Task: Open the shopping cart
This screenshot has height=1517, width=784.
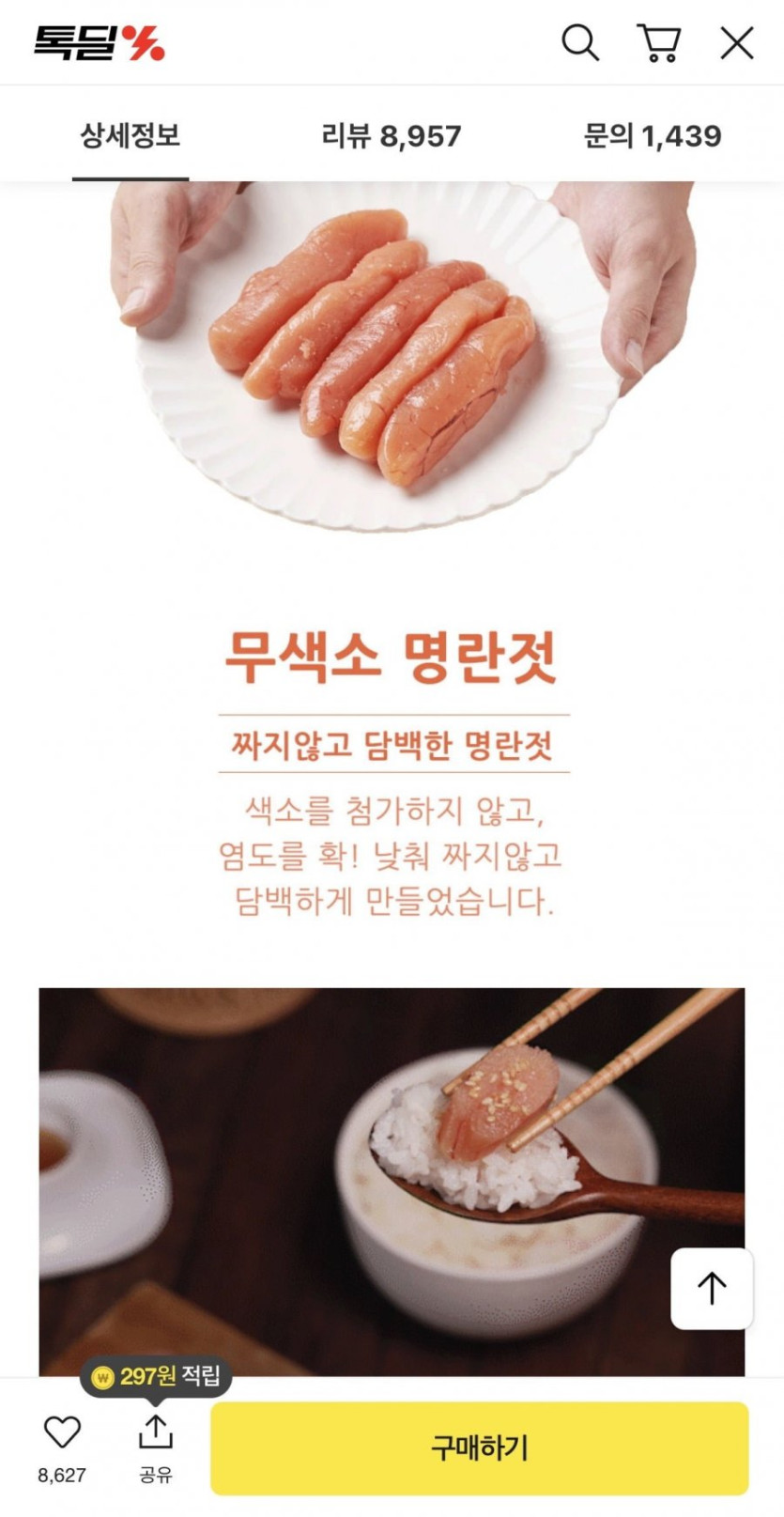Action: click(659, 43)
